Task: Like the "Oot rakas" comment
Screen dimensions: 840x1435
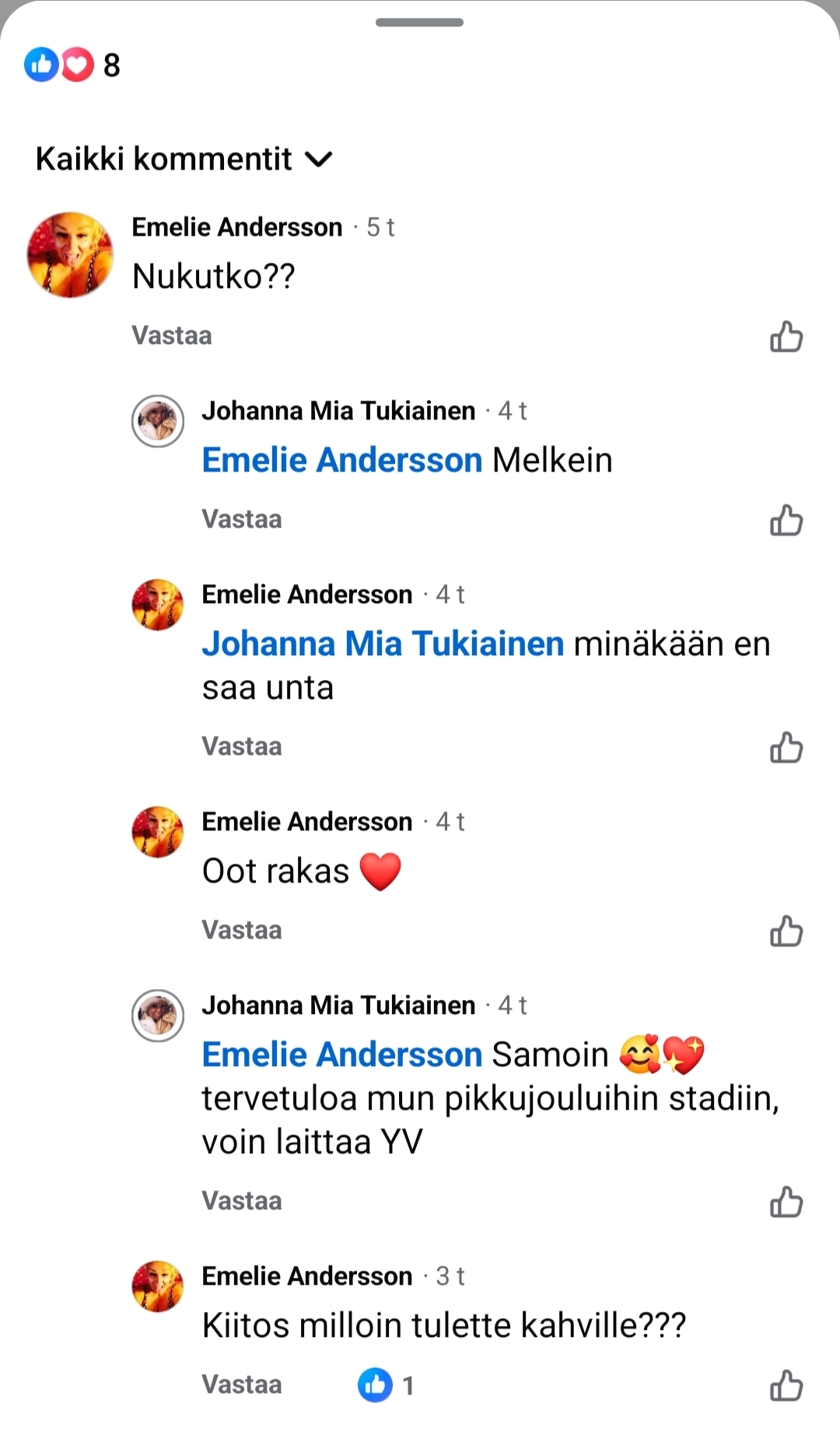Action: coord(786,931)
